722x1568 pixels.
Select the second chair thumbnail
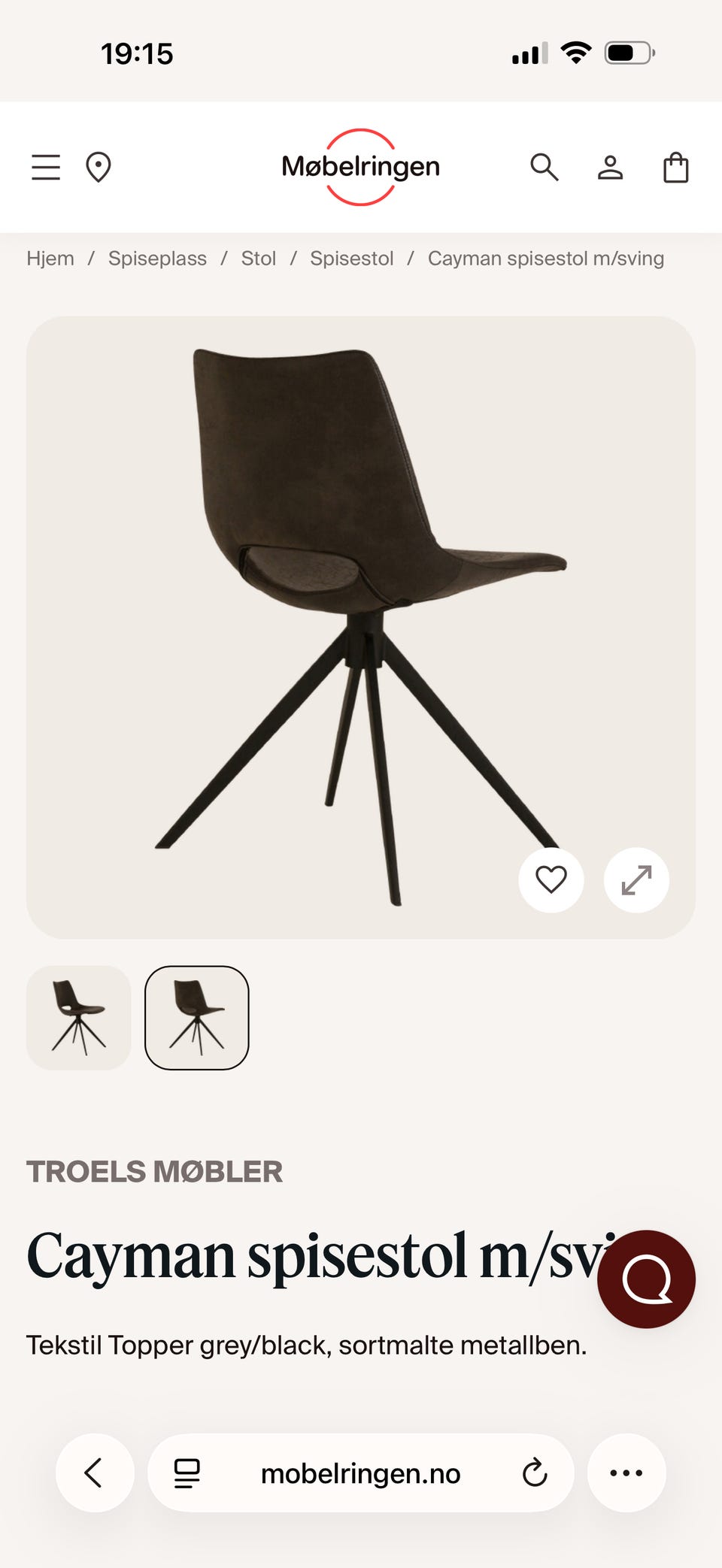pos(197,1018)
